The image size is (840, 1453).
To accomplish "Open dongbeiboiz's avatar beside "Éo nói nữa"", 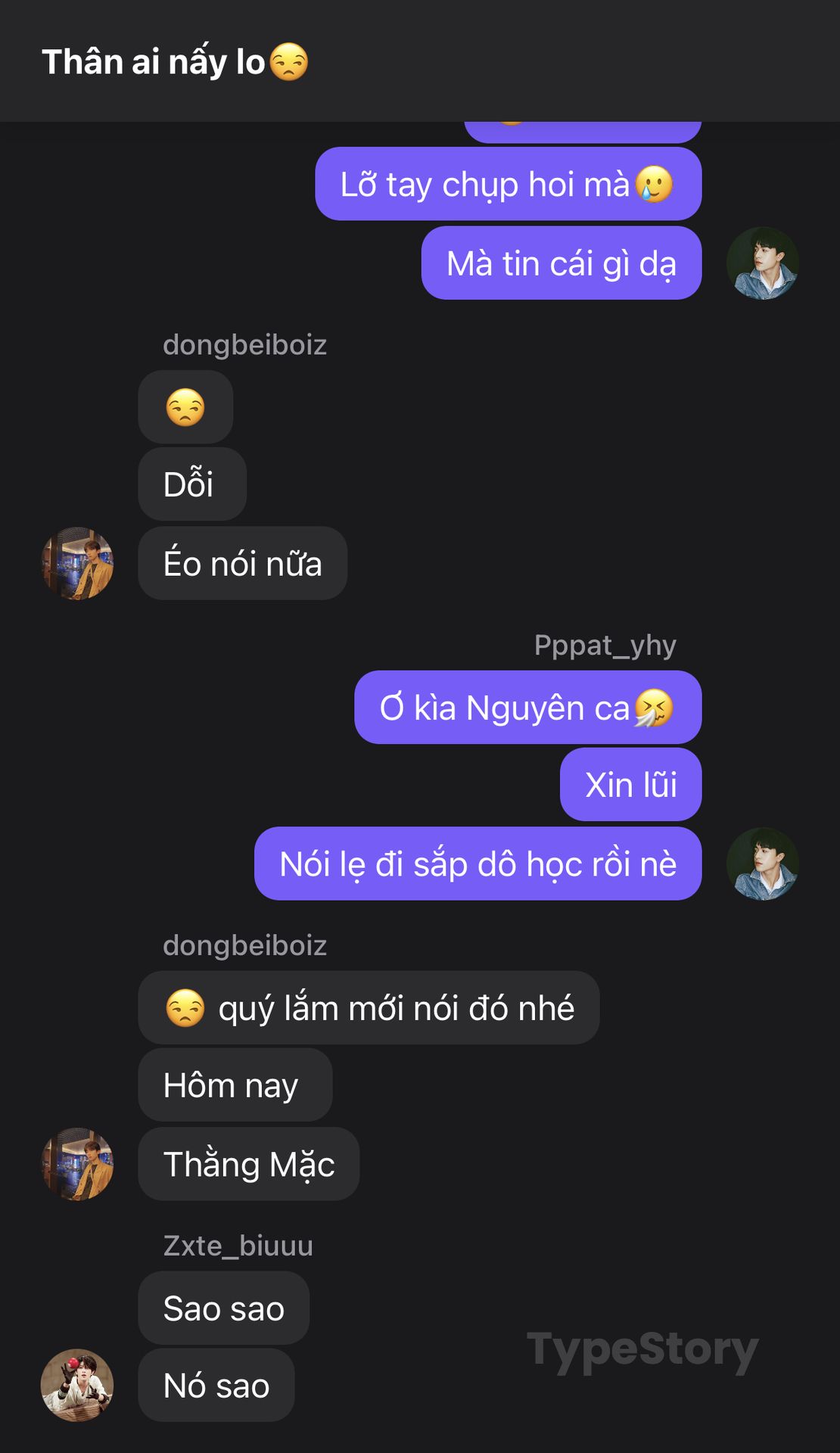I will (77, 563).
